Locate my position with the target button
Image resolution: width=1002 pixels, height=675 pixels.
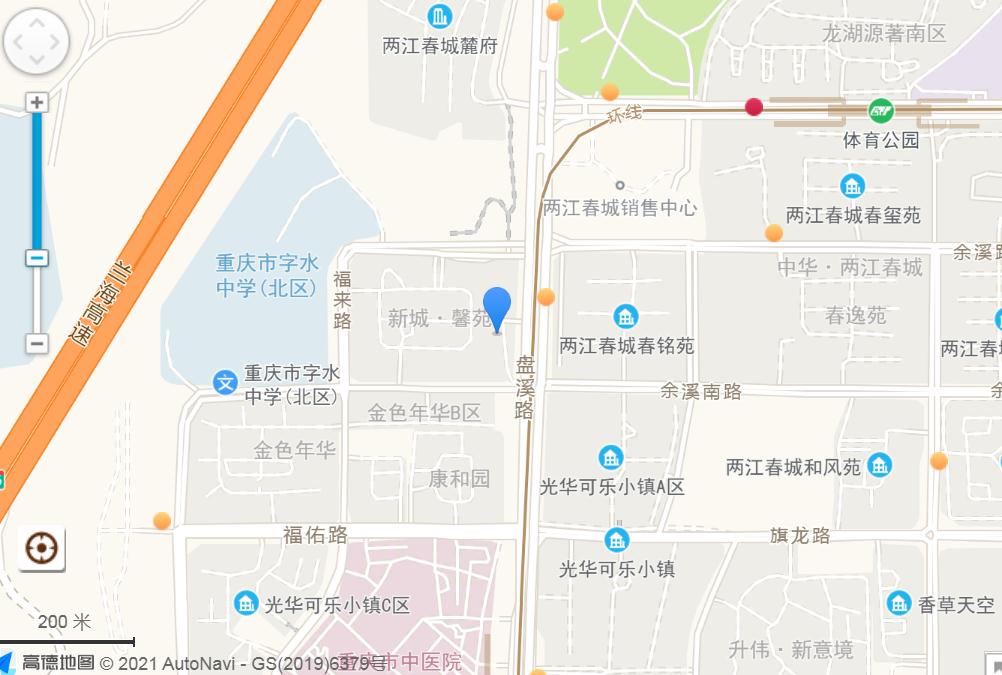(x=41, y=548)
